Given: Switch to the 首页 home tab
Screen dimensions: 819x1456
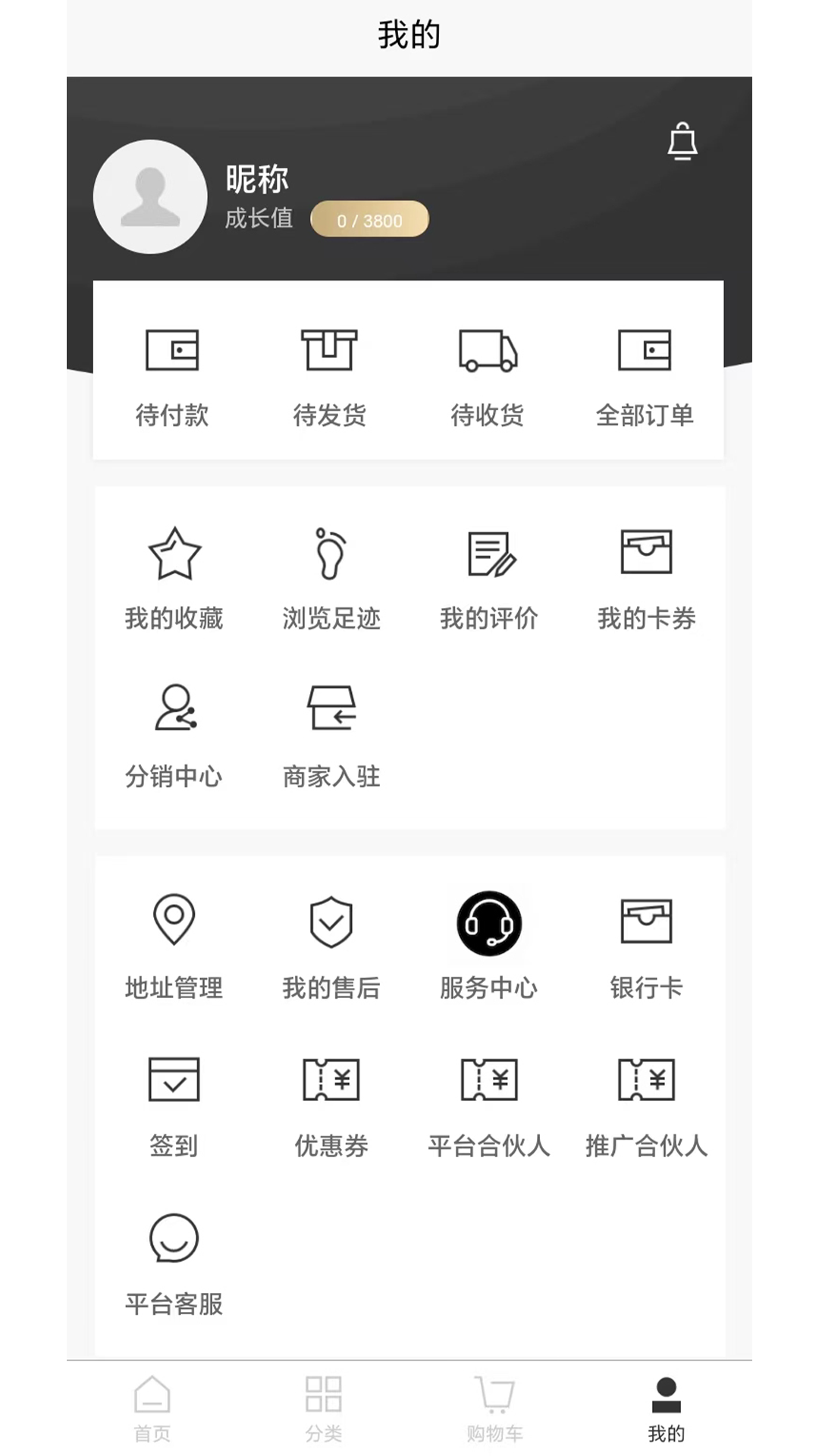Looking at the screenshot, I should [x=152, y=1407].
